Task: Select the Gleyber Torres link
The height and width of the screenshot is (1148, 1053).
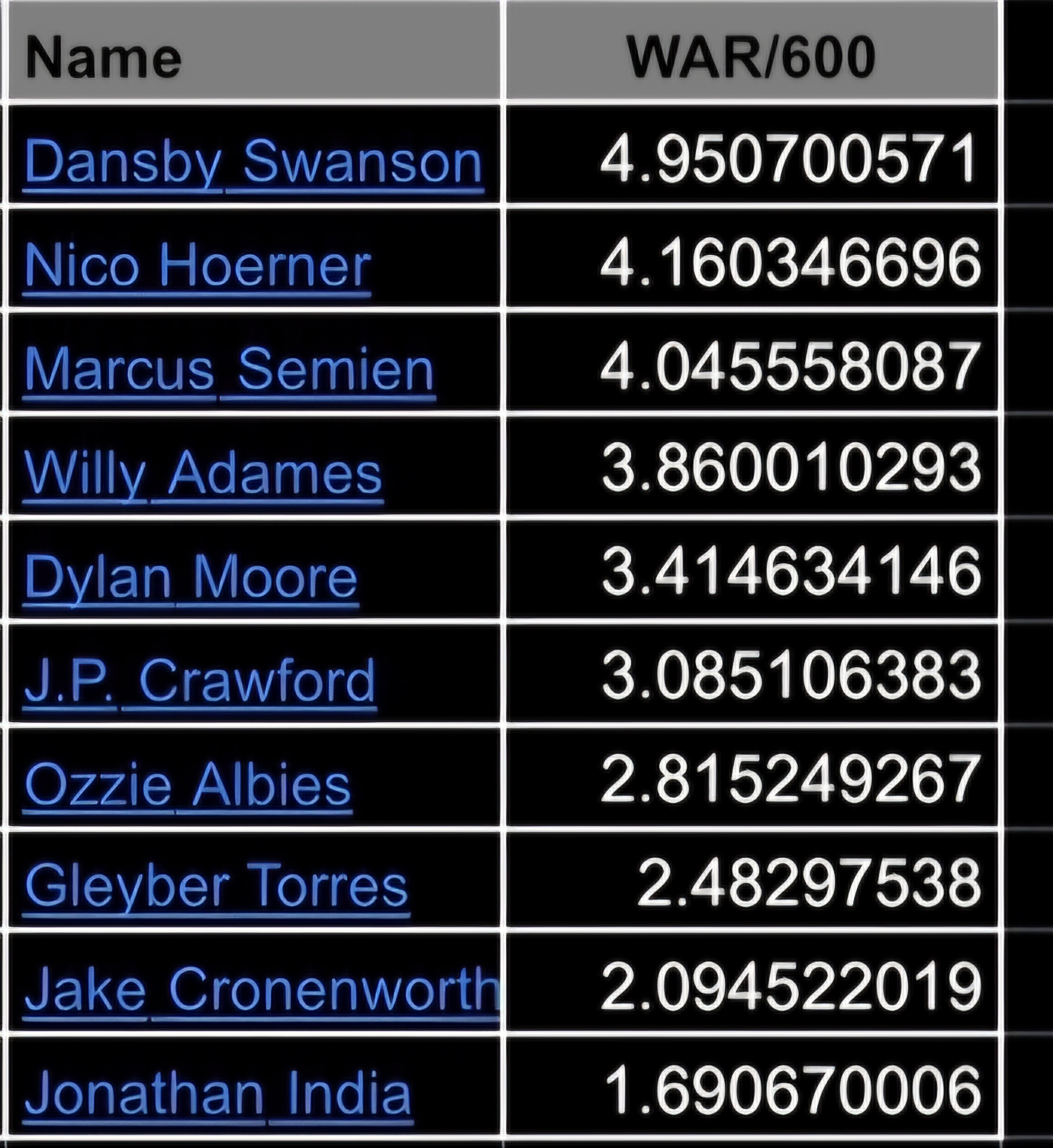Action: click(x=217, y=885)
